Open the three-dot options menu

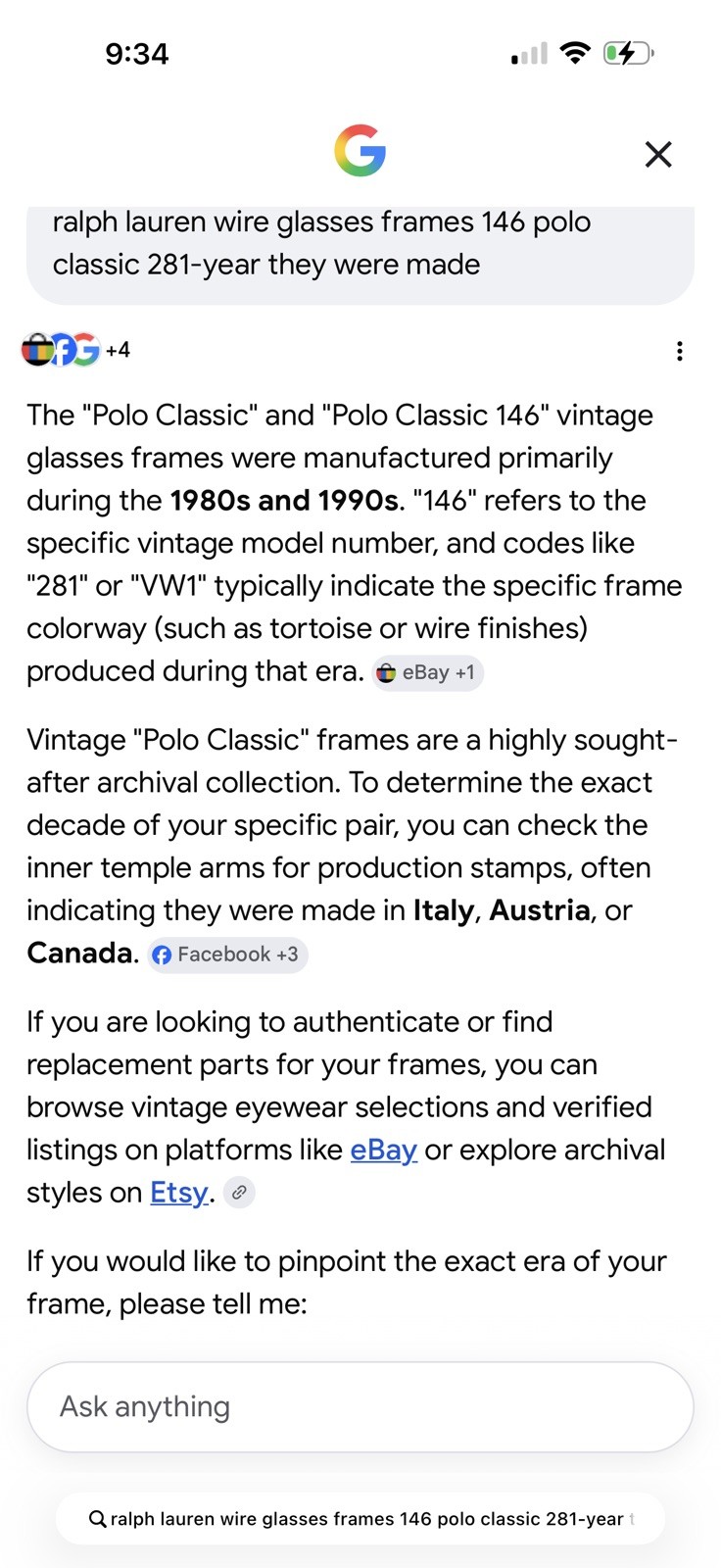(680, 351)
